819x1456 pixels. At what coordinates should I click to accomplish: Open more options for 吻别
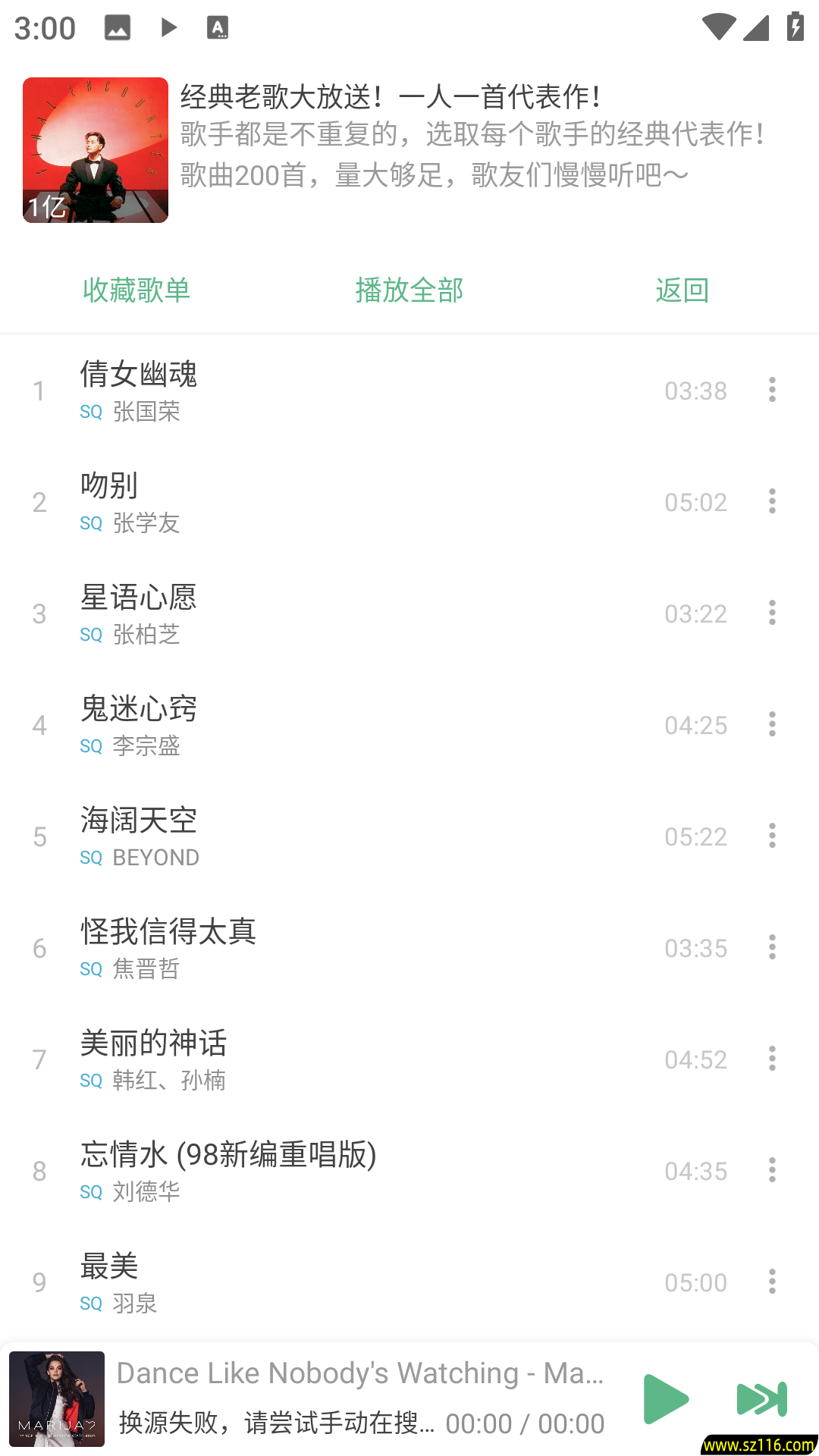pyautogui.click(x=772, y=501)
